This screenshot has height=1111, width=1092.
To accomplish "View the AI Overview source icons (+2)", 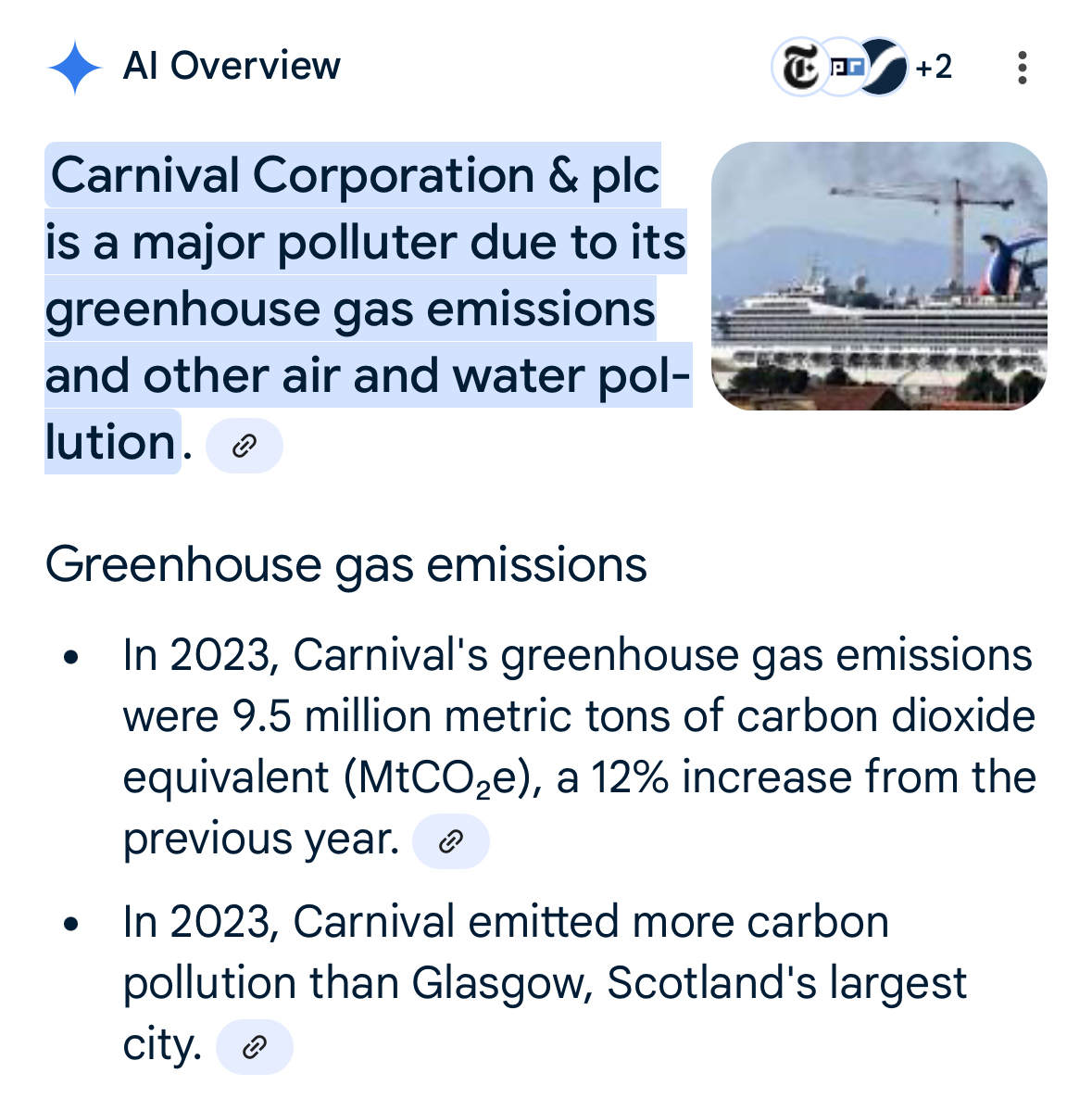I will 863,68.
